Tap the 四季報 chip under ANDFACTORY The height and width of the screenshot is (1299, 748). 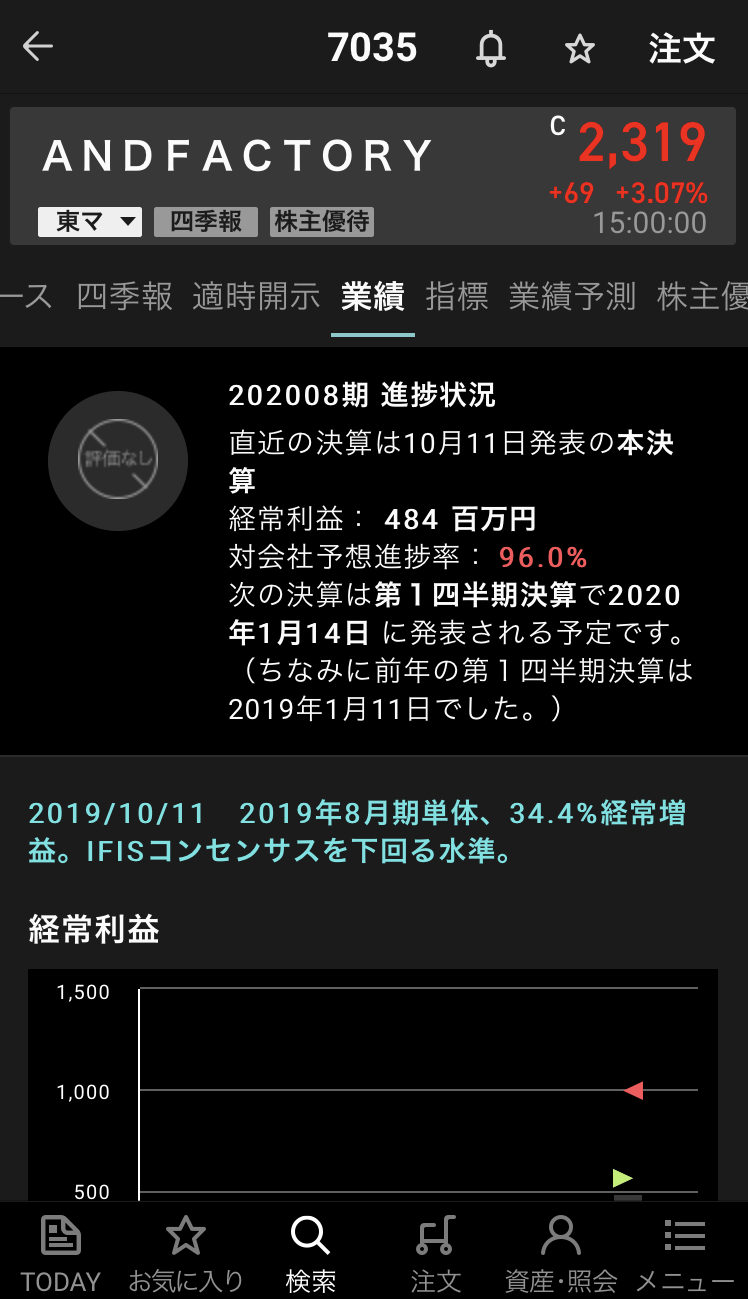pos(206,221)
